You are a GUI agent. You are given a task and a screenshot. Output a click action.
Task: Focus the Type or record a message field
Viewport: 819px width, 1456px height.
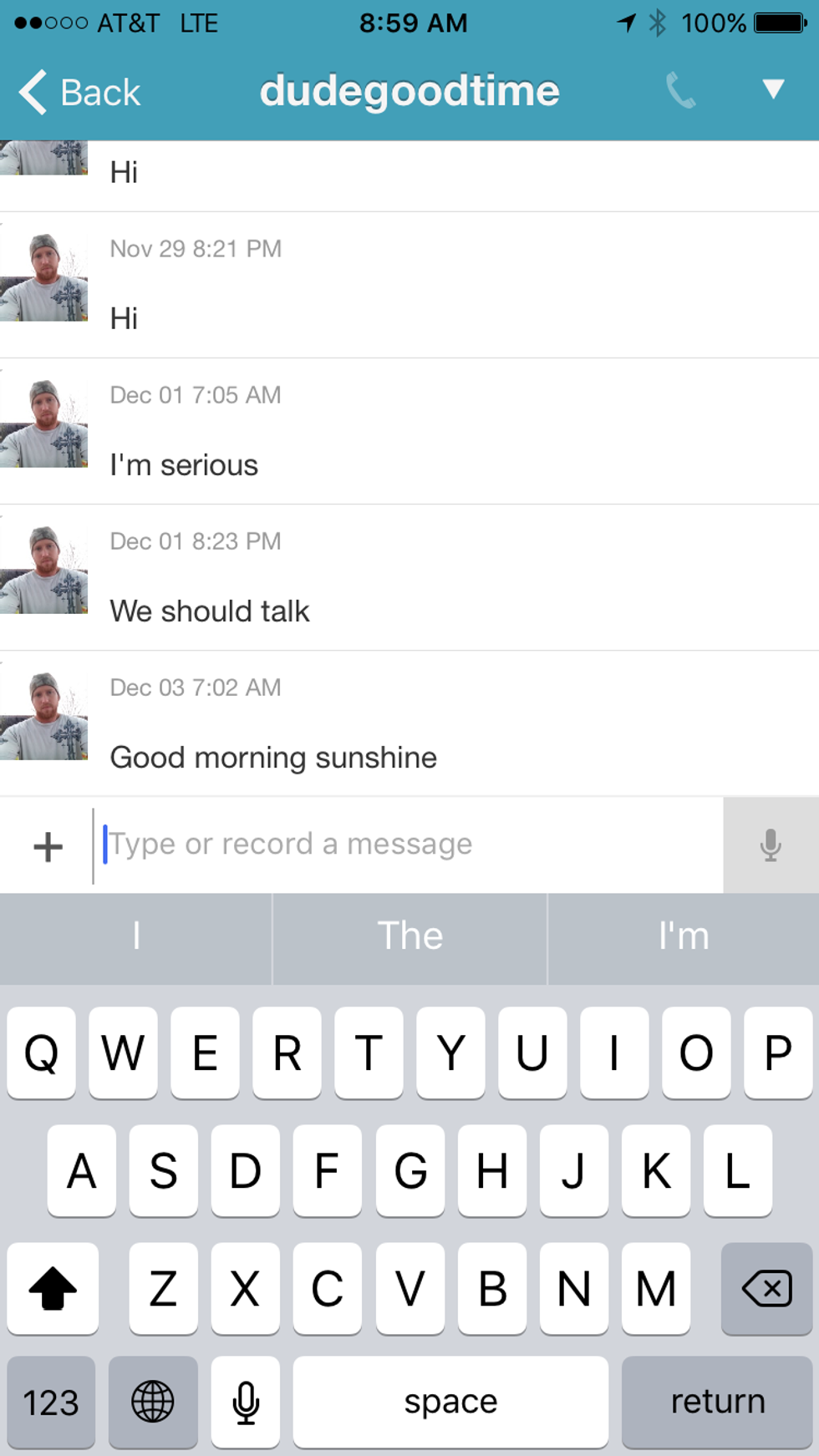[409, 845]
